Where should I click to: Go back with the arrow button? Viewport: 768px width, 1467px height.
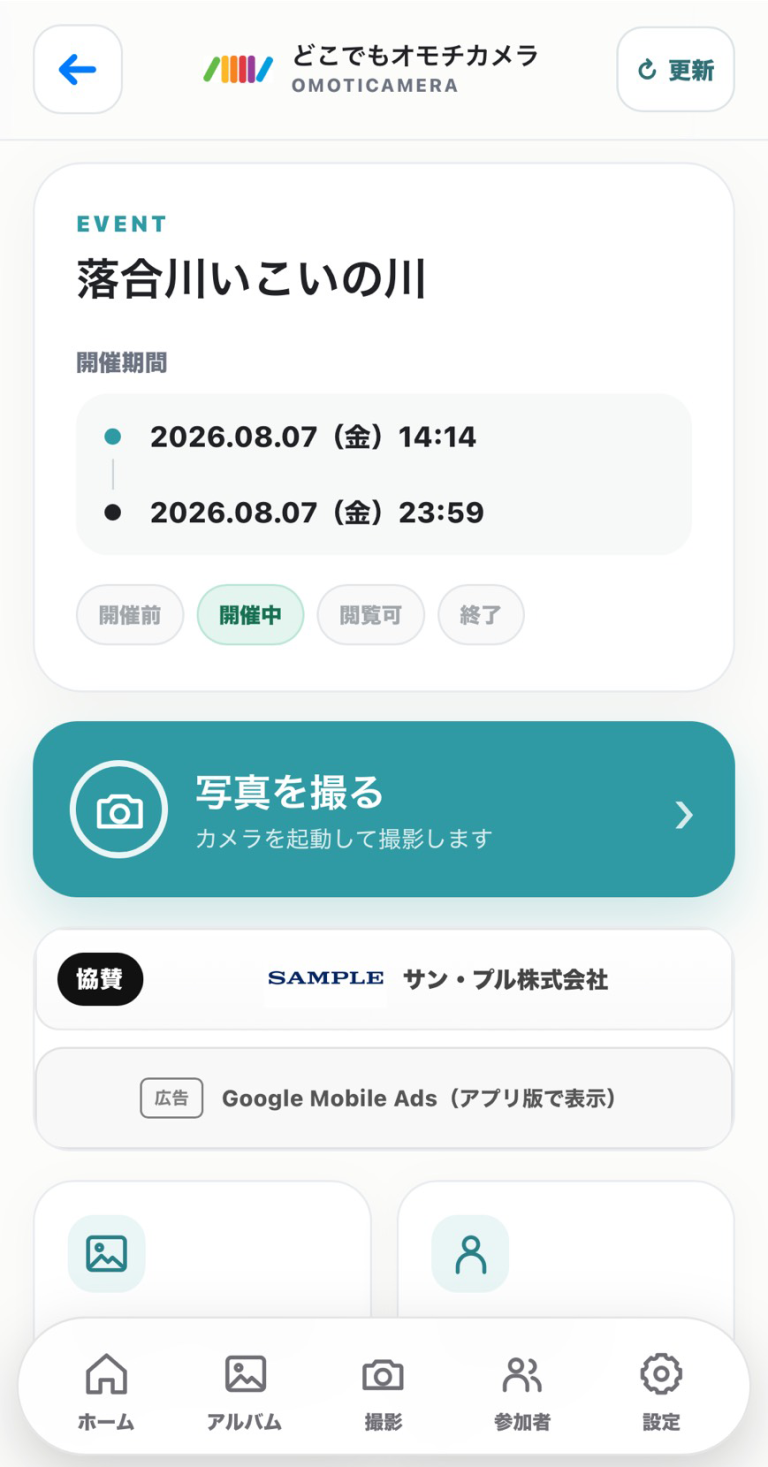[x=78, y=69]
